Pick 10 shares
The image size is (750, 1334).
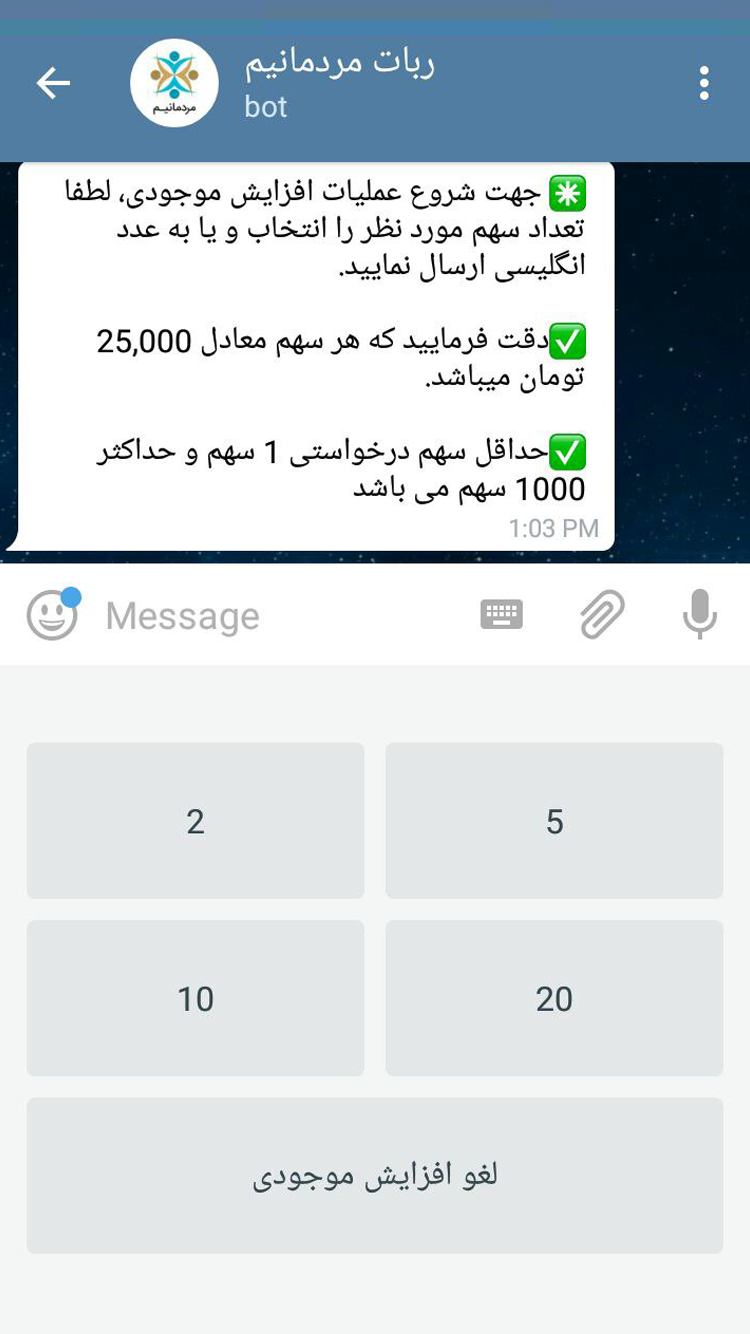(x=195, y=998)
